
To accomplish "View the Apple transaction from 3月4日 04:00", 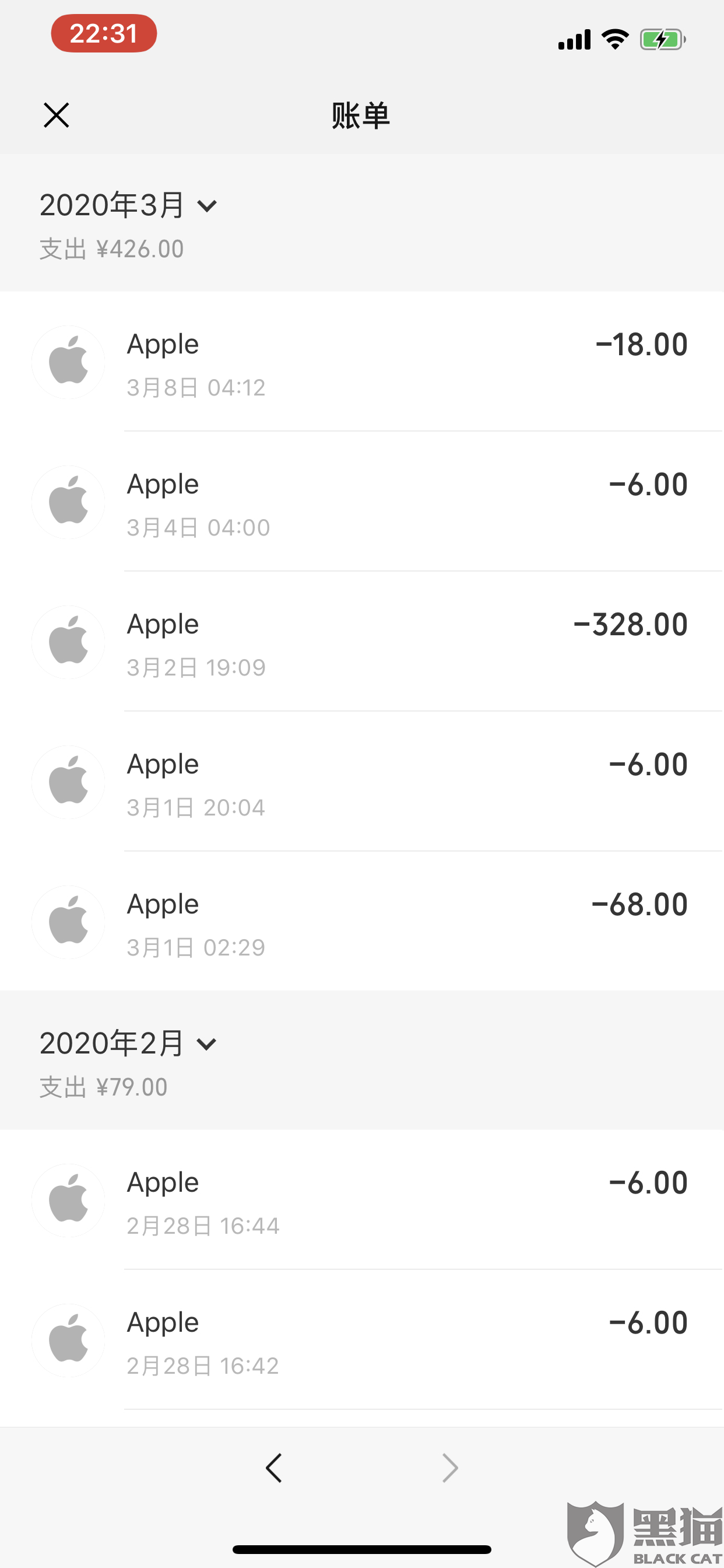I will pos(362,503).
